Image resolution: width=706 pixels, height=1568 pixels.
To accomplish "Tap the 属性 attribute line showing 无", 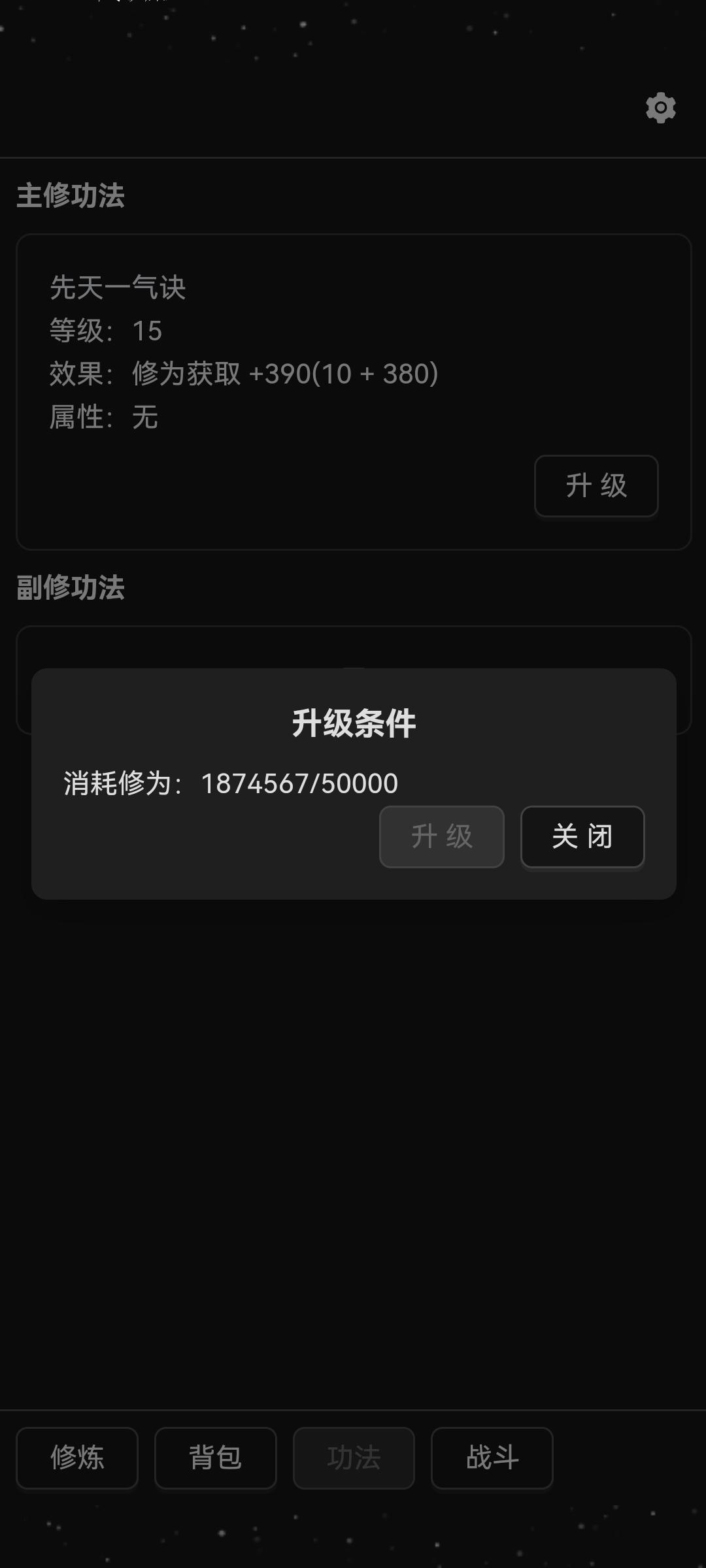I will (x=103, y=417).
